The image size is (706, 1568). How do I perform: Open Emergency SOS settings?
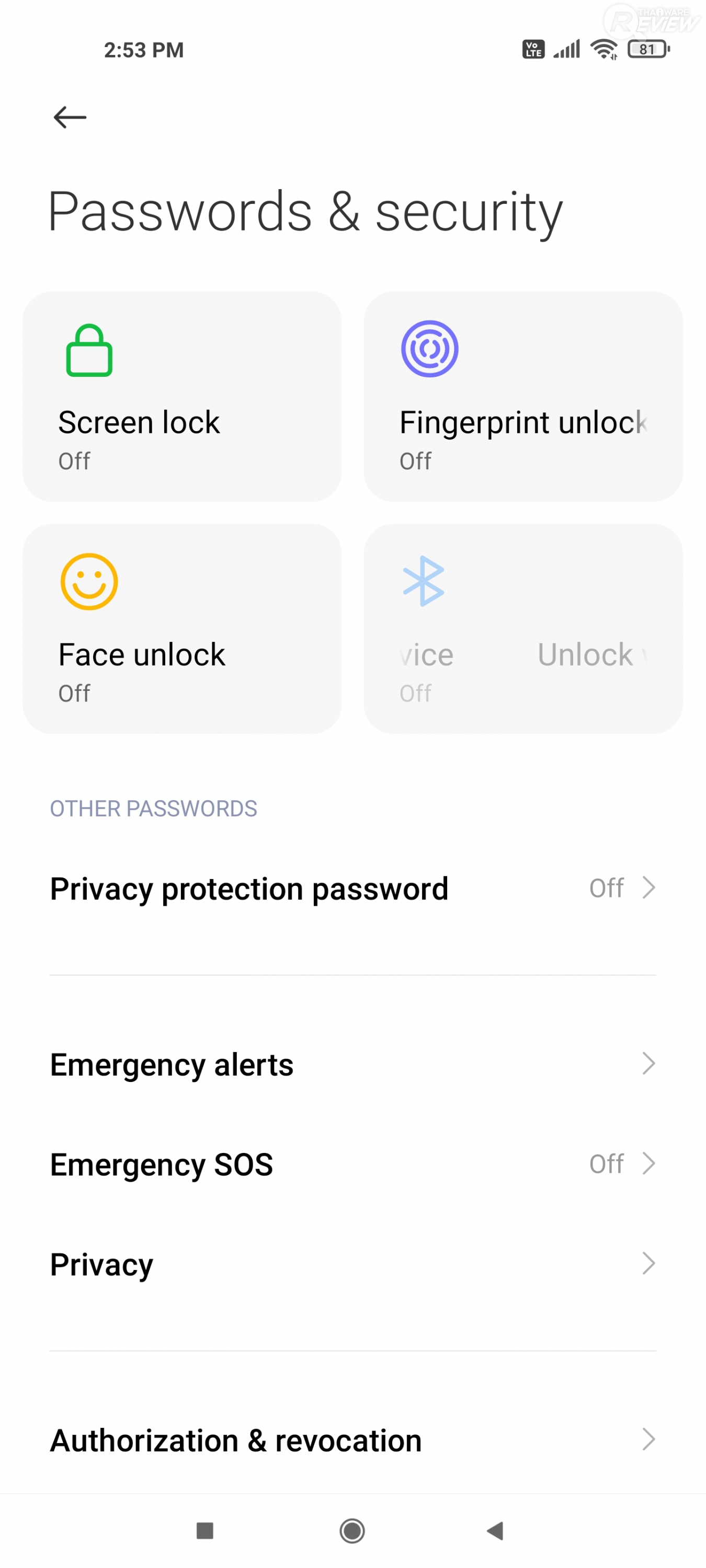352,1165
